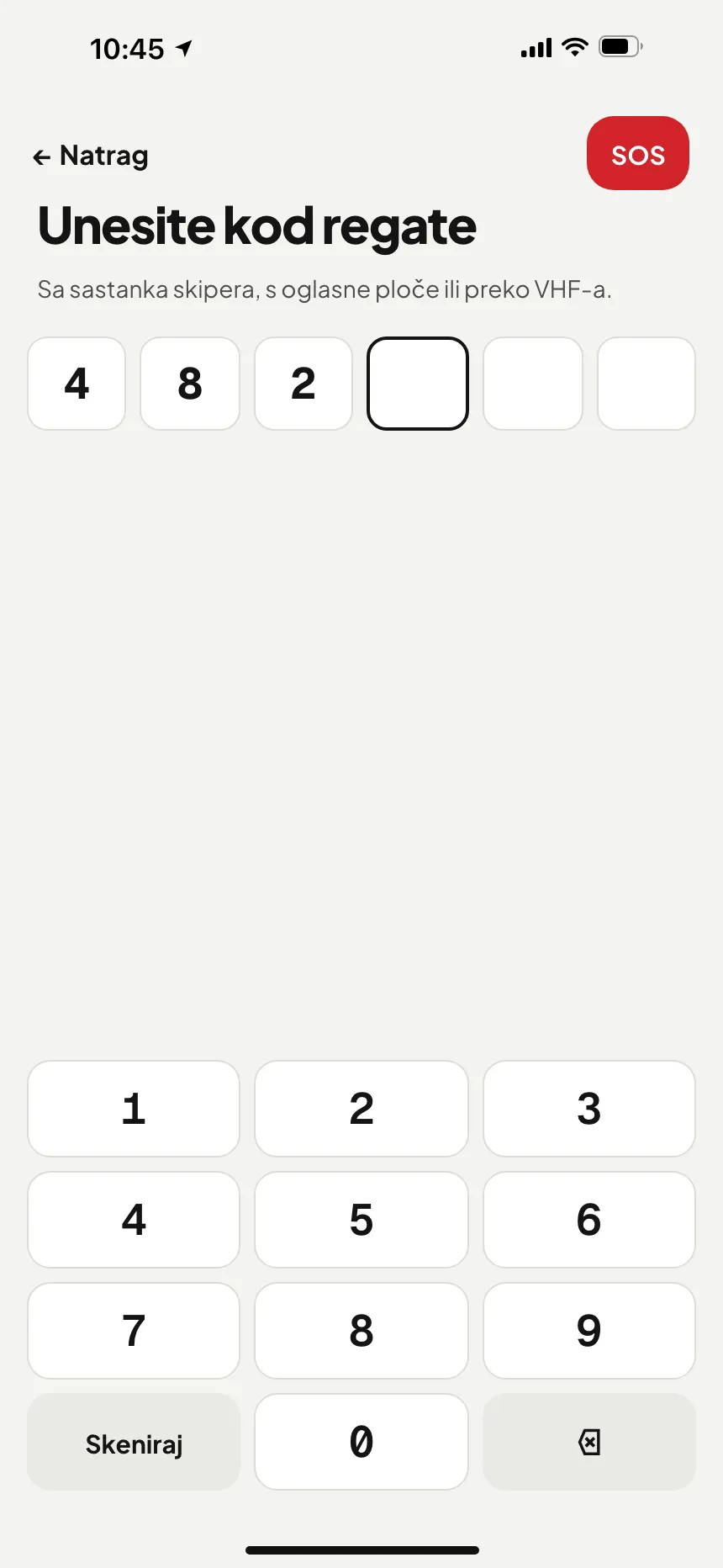Enter digit 3 on the keypad
This screenshot has width=723, height=1568.
point(589,1109)
